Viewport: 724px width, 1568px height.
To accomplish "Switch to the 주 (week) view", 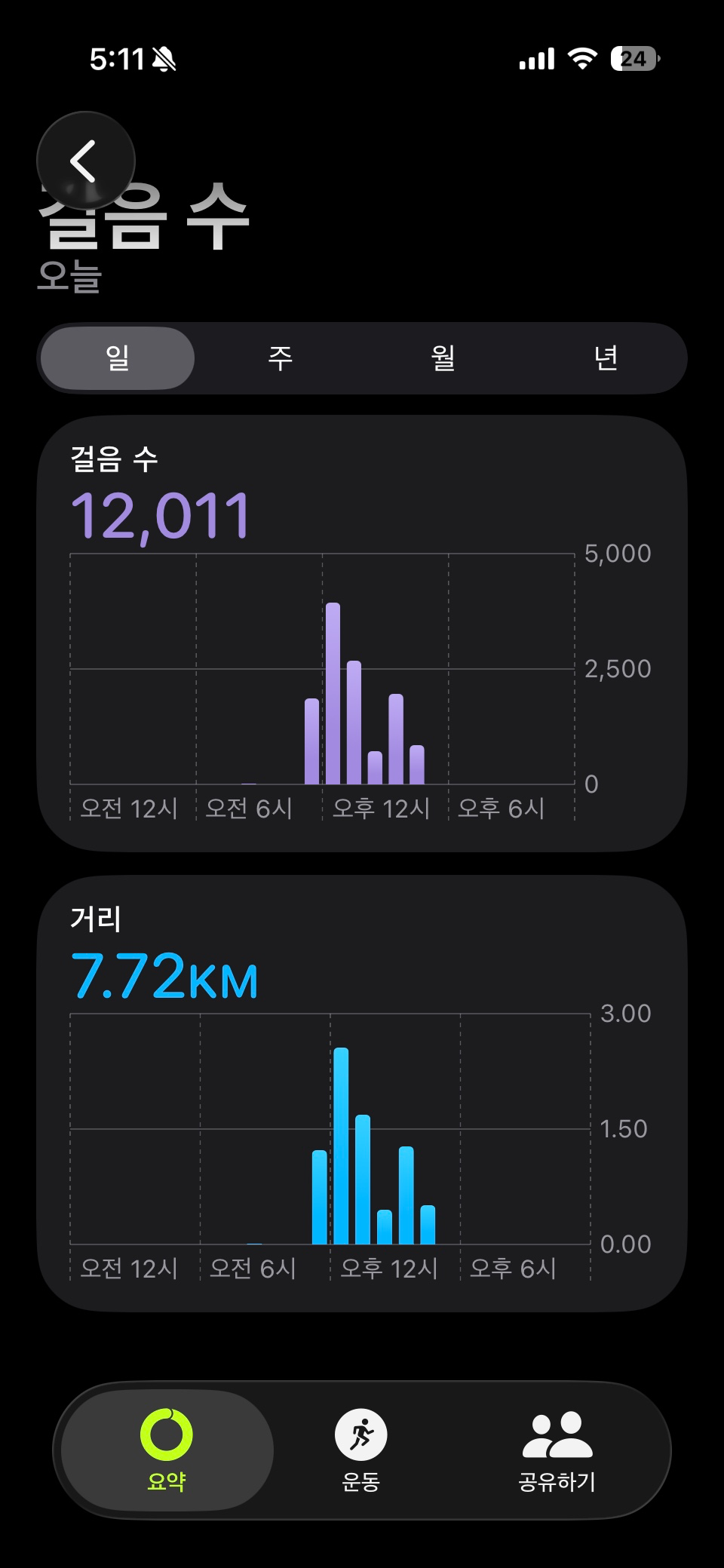I will (x=281, y=358).
